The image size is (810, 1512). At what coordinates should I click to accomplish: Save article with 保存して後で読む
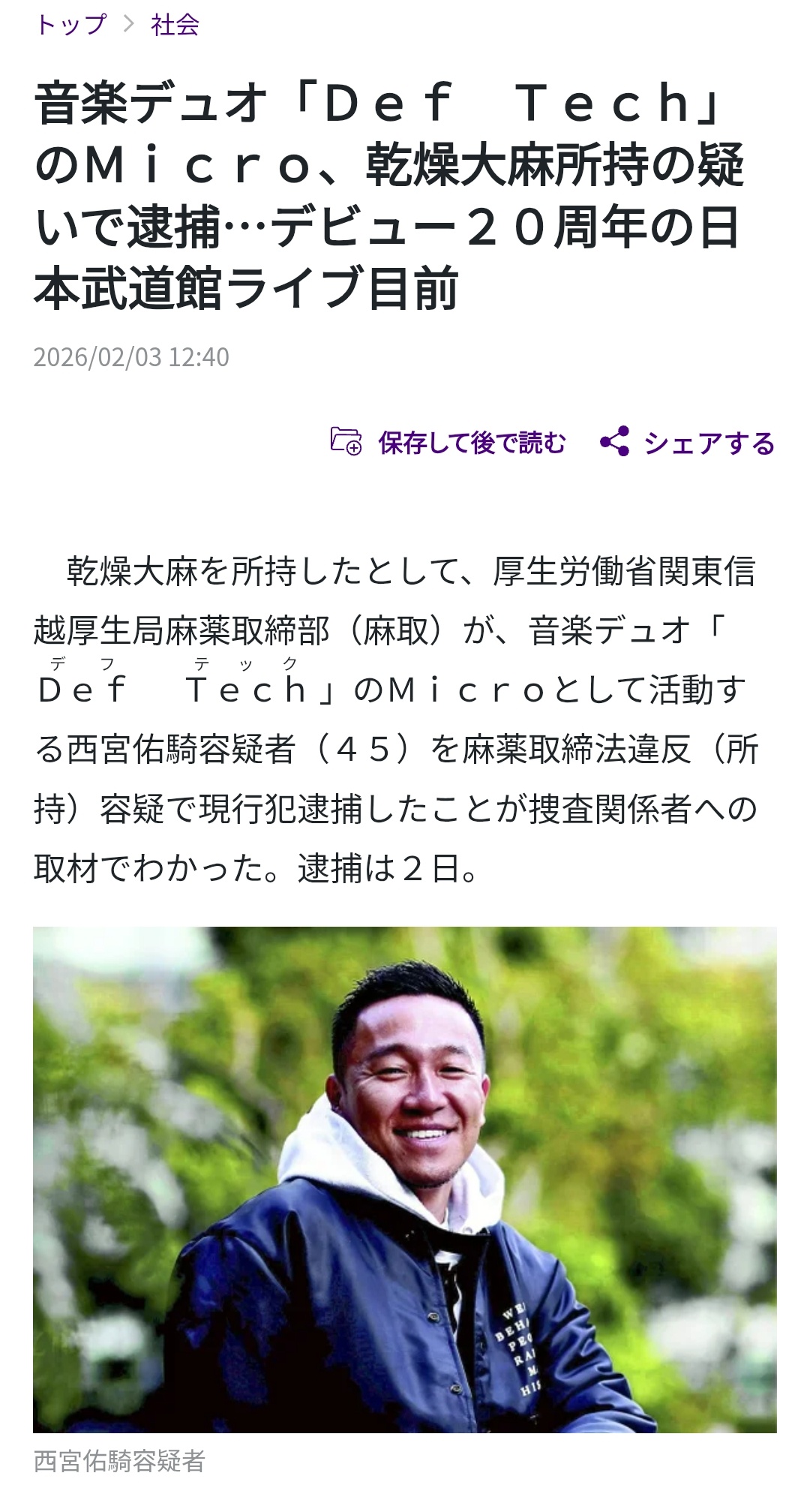(448, 443)
